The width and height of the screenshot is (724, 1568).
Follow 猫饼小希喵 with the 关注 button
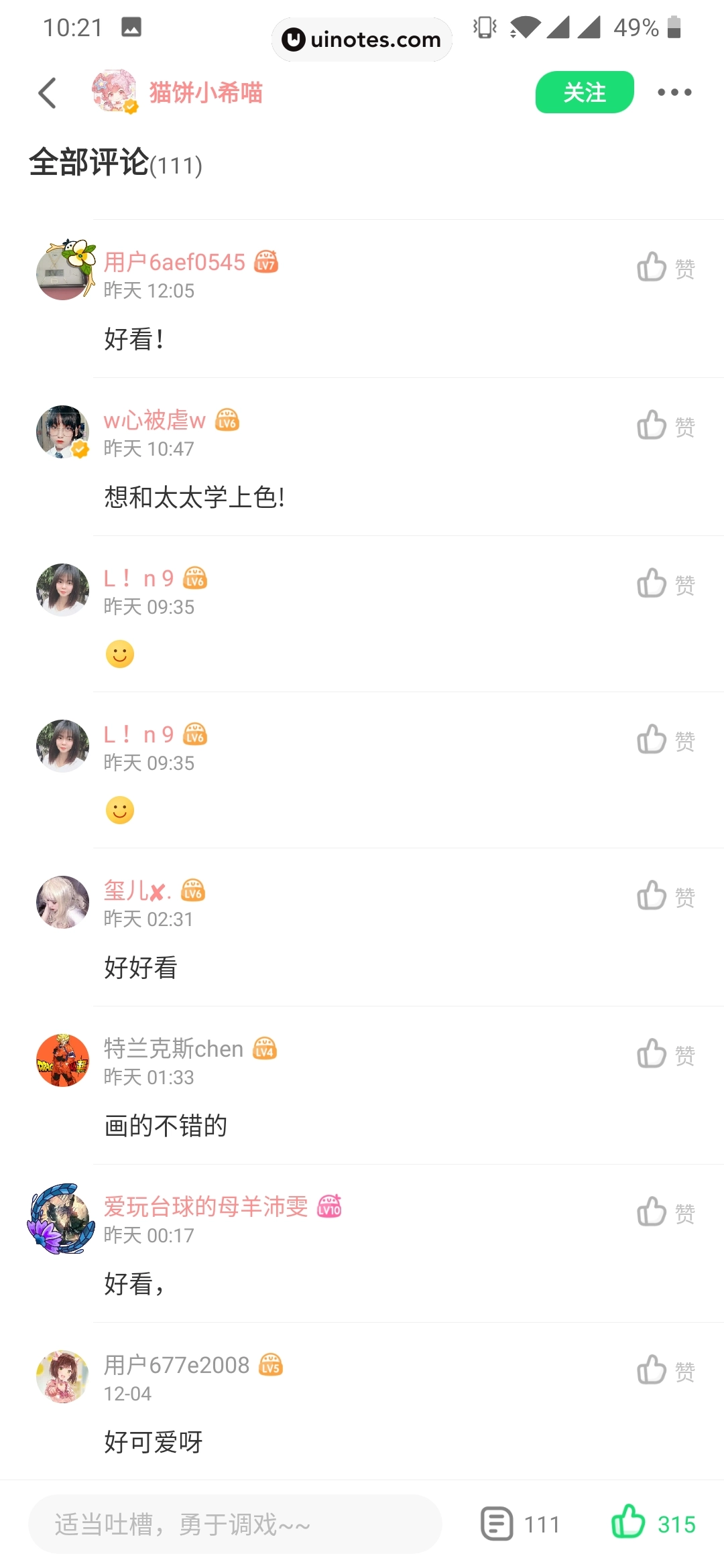(x=584, y=92)
